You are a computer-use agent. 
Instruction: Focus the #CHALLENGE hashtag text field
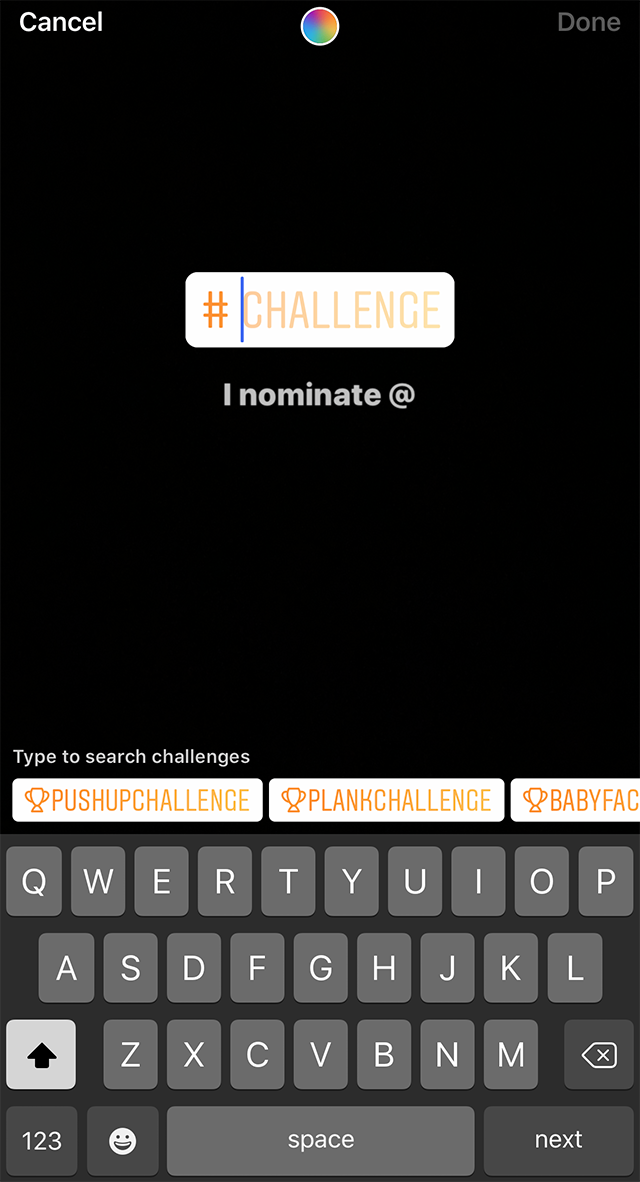[x=320, y=310]
